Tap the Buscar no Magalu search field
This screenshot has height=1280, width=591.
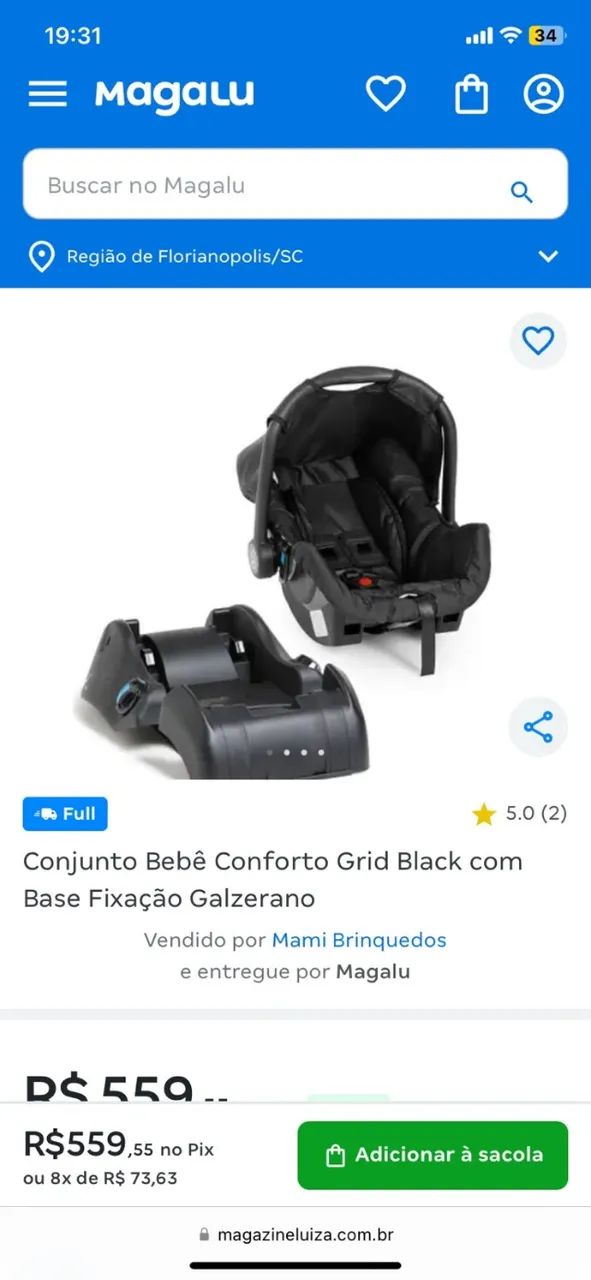295,185
